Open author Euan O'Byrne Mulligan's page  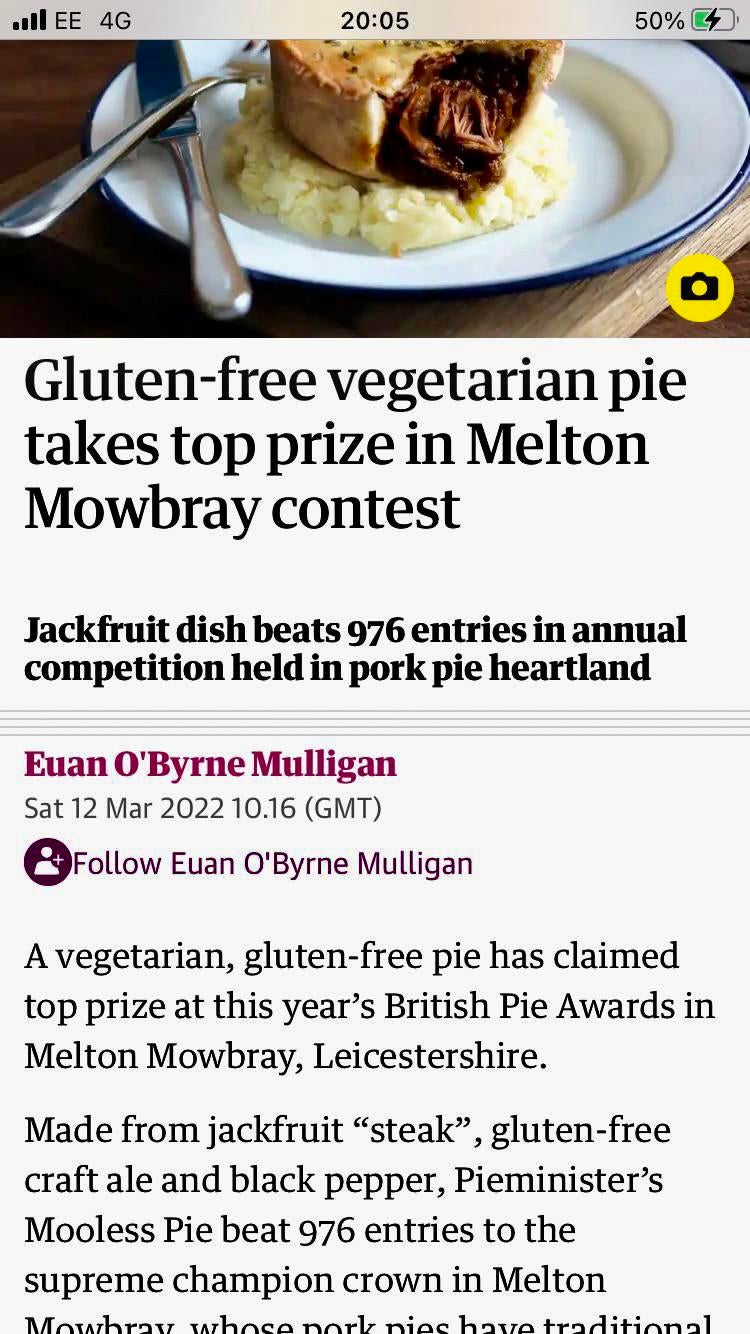click(210, 764)
